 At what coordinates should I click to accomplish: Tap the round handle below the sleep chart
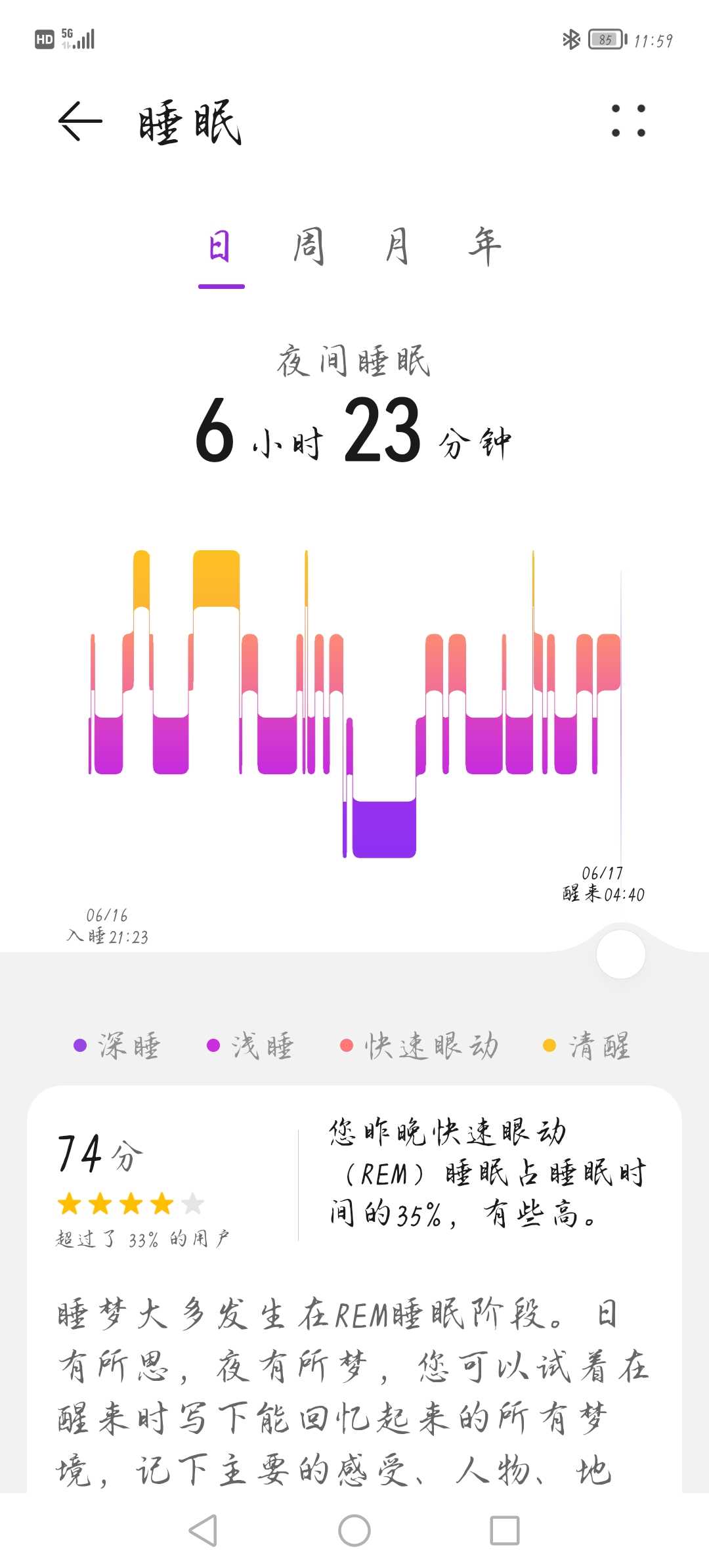click(621, 953)
